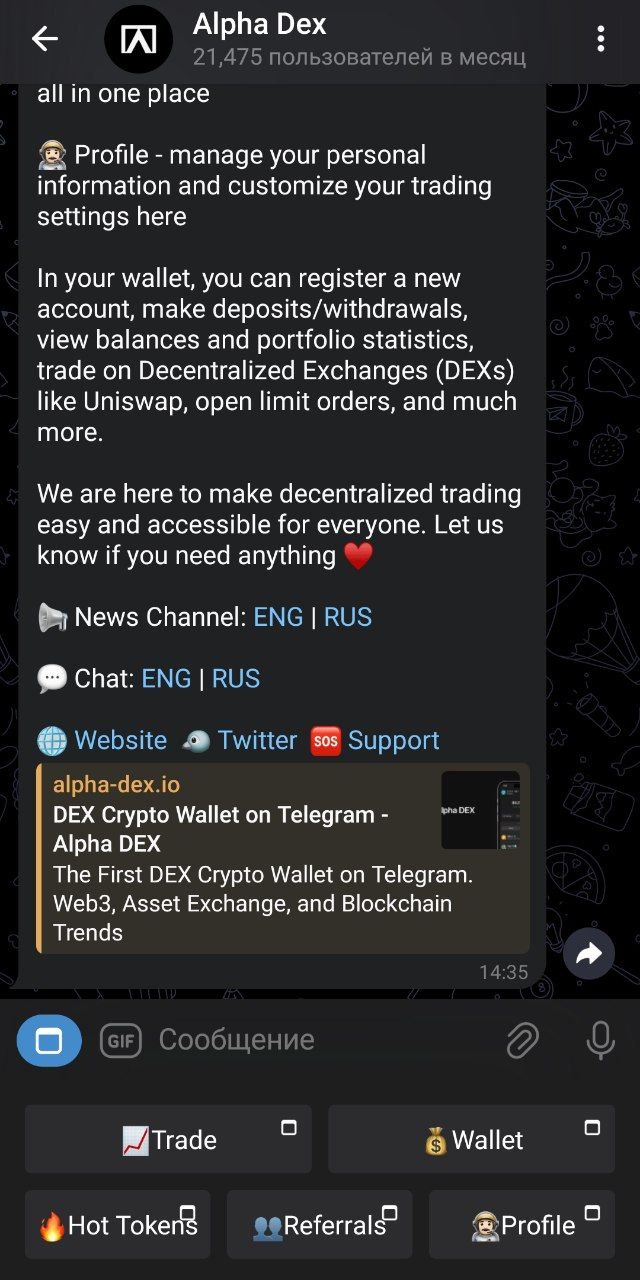Open the Support link
This screenshot has height=1280, width=640.
[x=393, y=740]
